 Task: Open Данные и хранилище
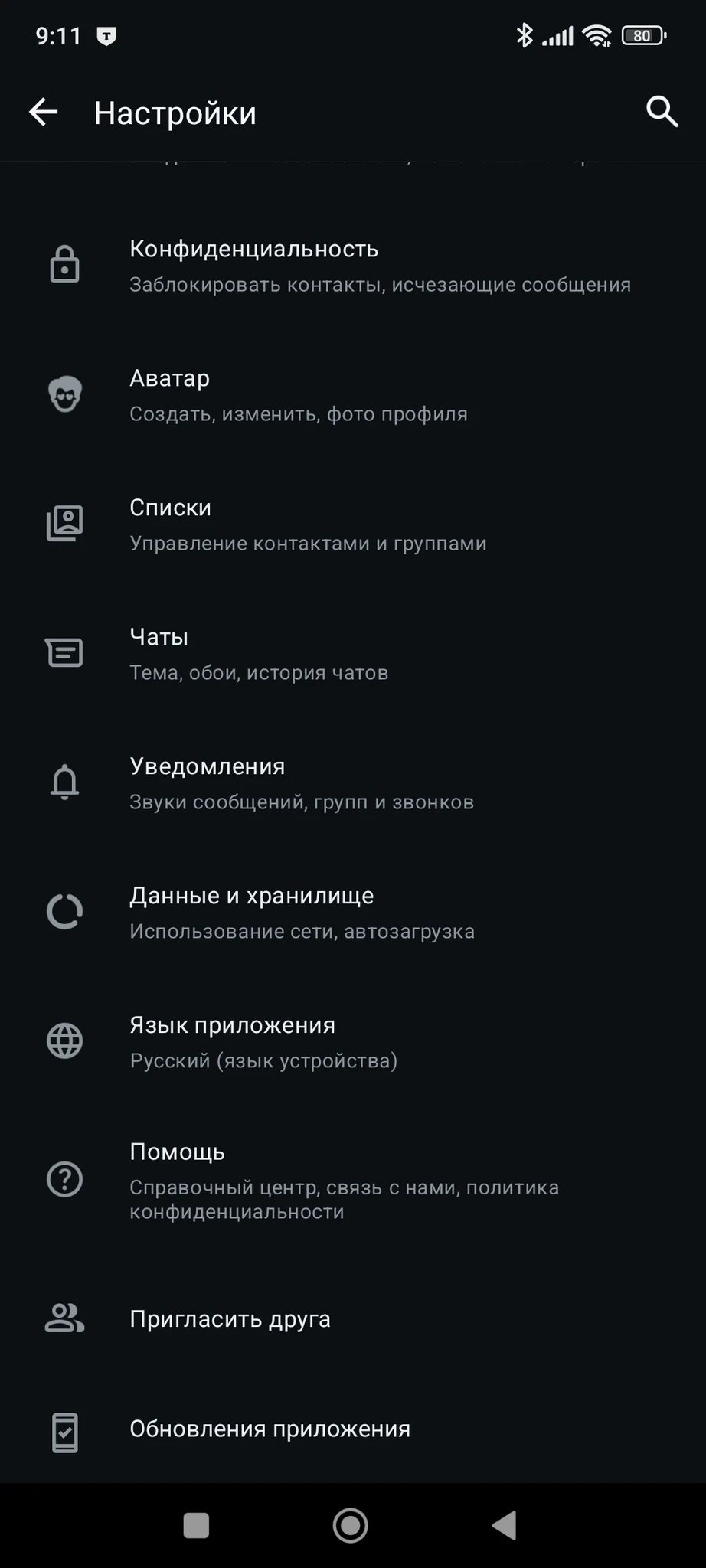[x=352, y=913]
